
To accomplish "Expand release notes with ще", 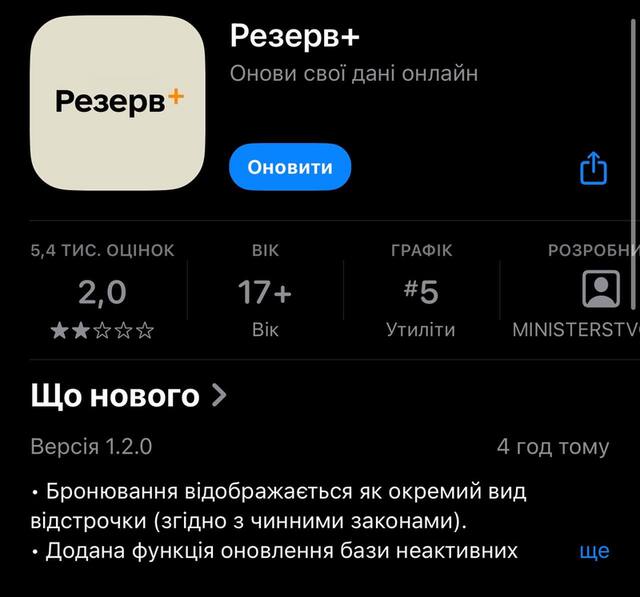I will click(594, 551).
